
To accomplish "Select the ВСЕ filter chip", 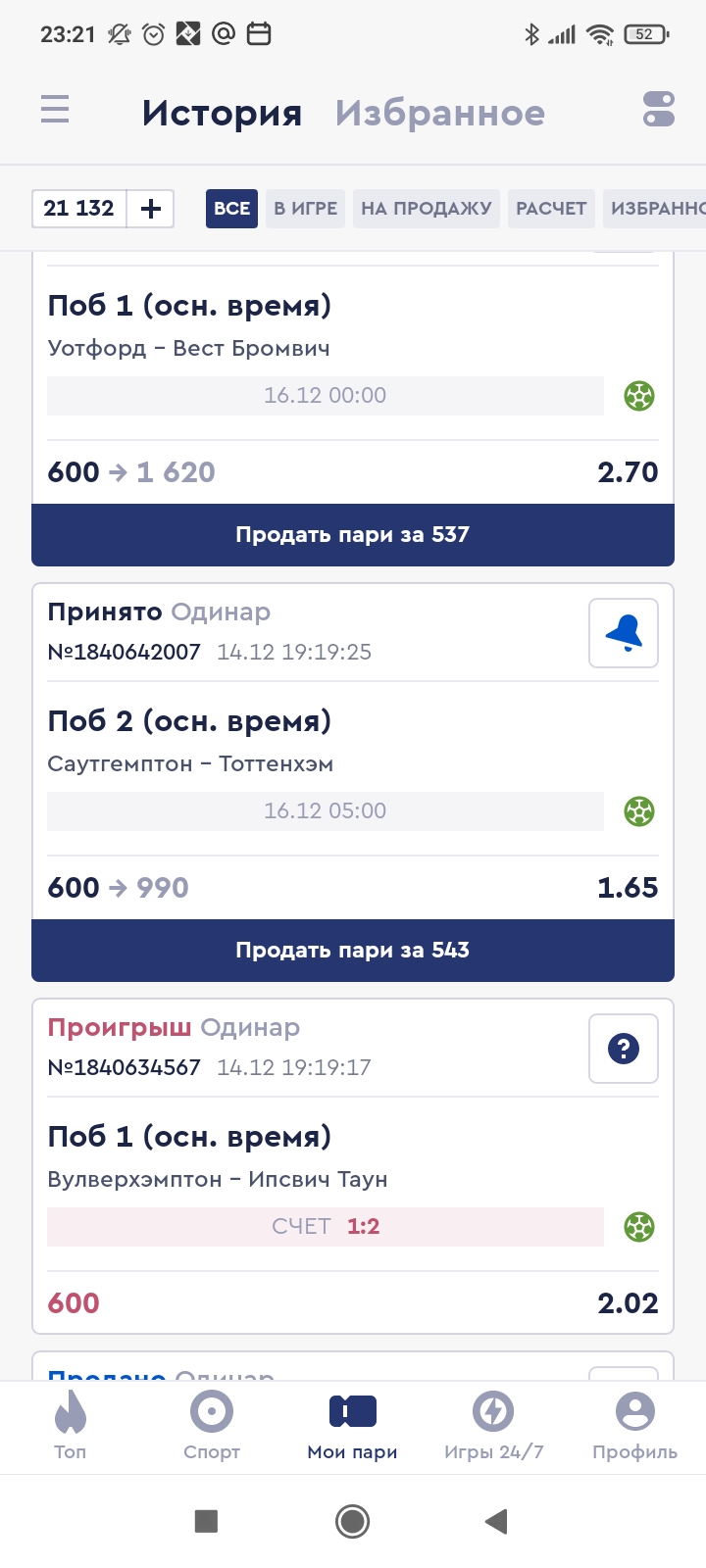I will [231, 209].
